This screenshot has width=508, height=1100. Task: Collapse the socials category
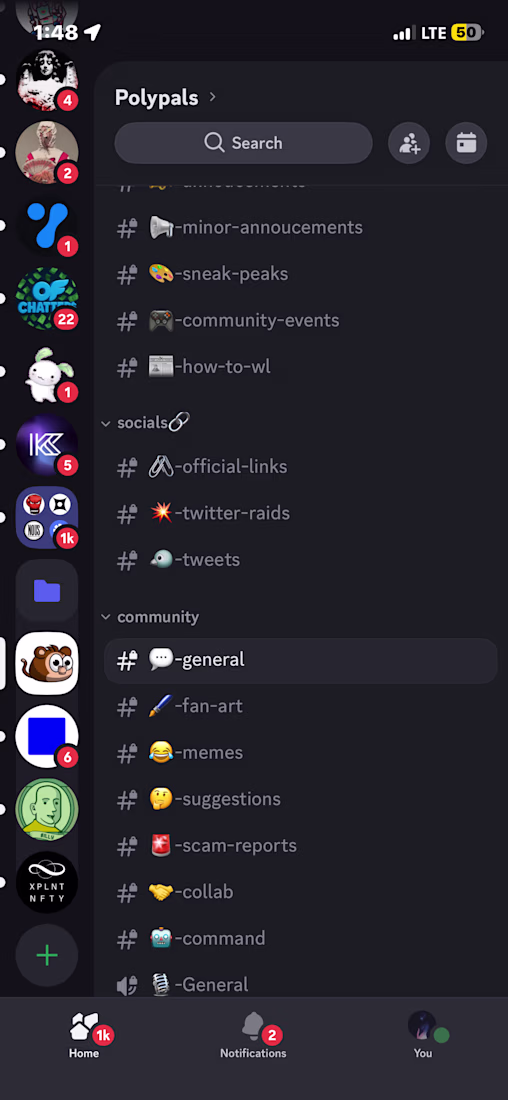[x=145, y=423]
